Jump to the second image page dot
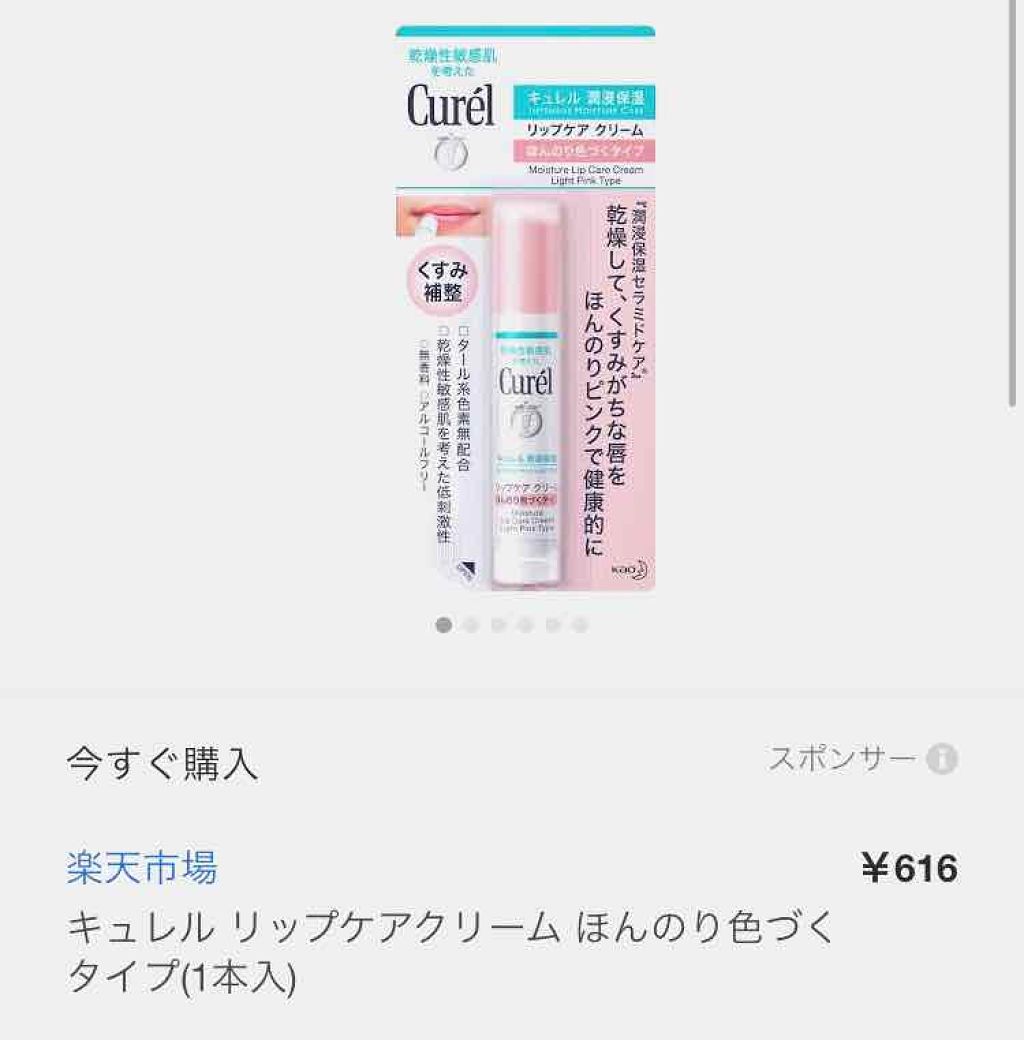 pos(472,625)
